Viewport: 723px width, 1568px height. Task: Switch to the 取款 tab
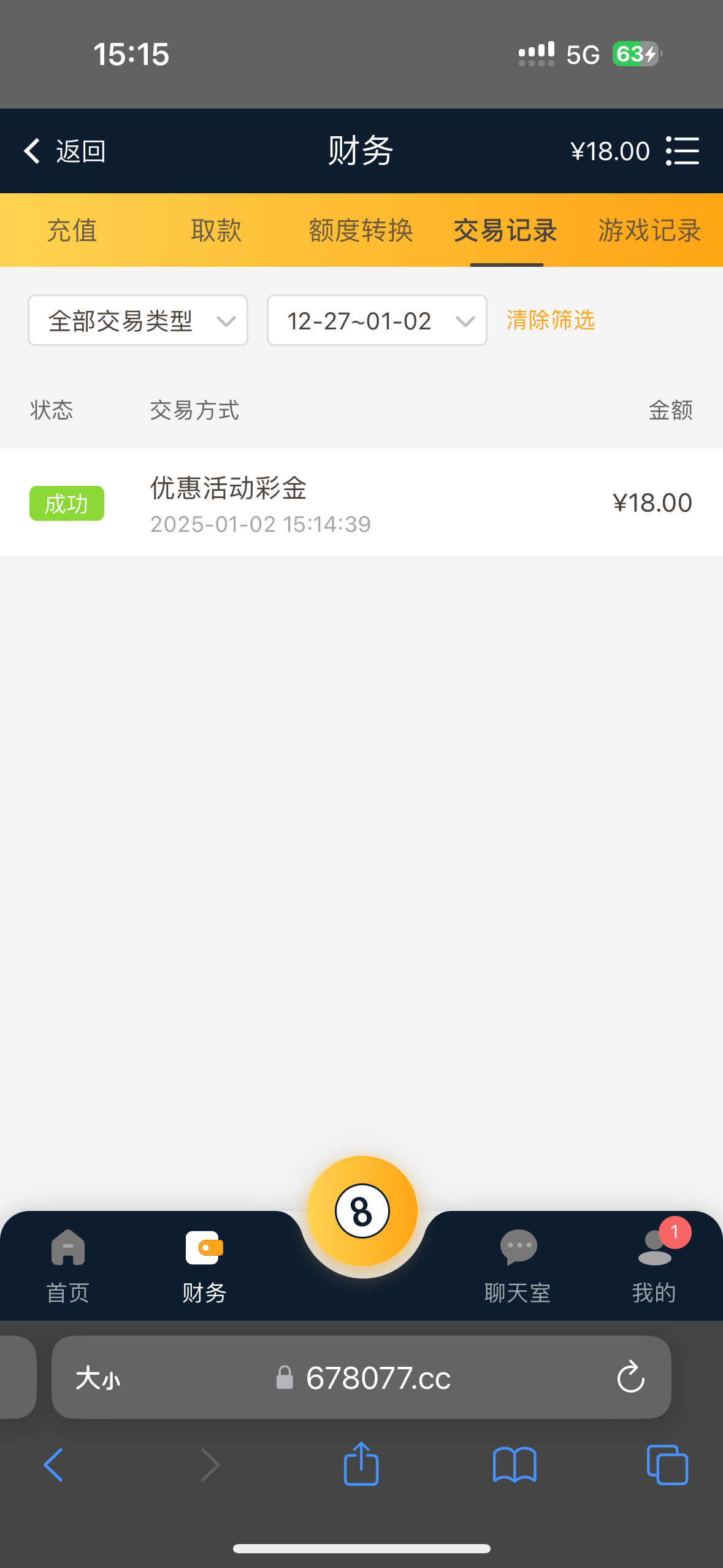[216, 231]
